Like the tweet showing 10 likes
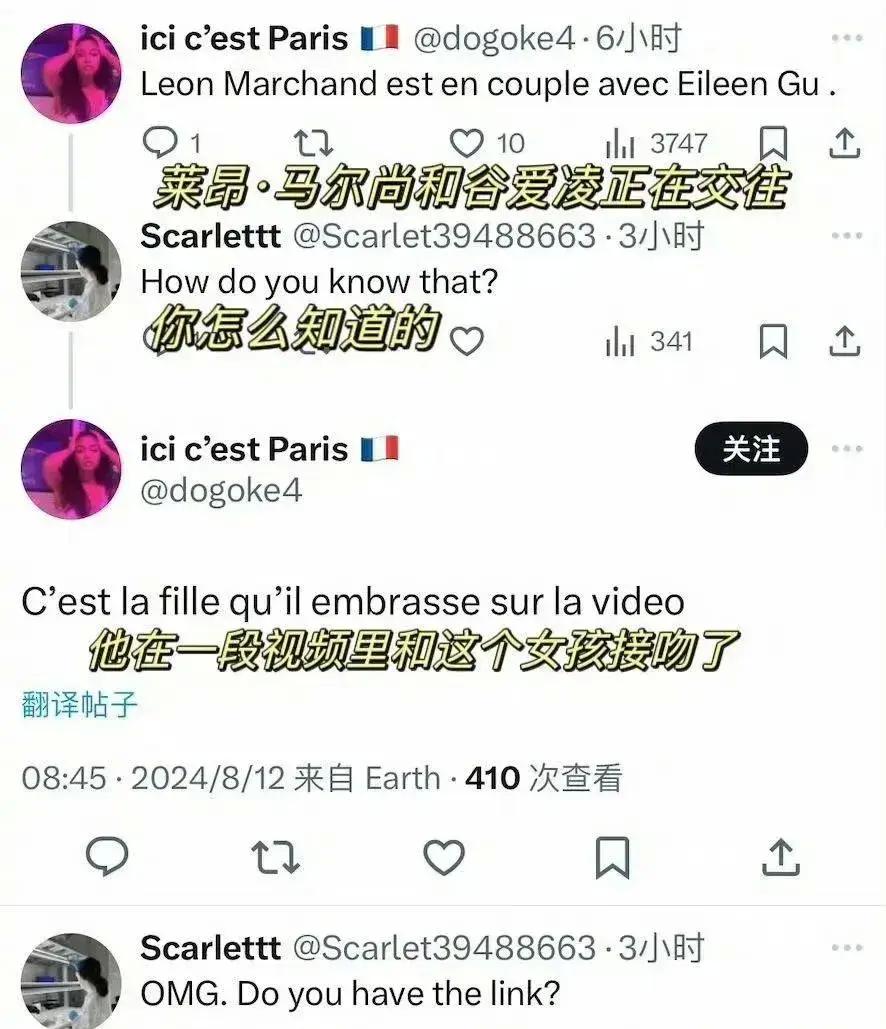 [x=465, y=143]
